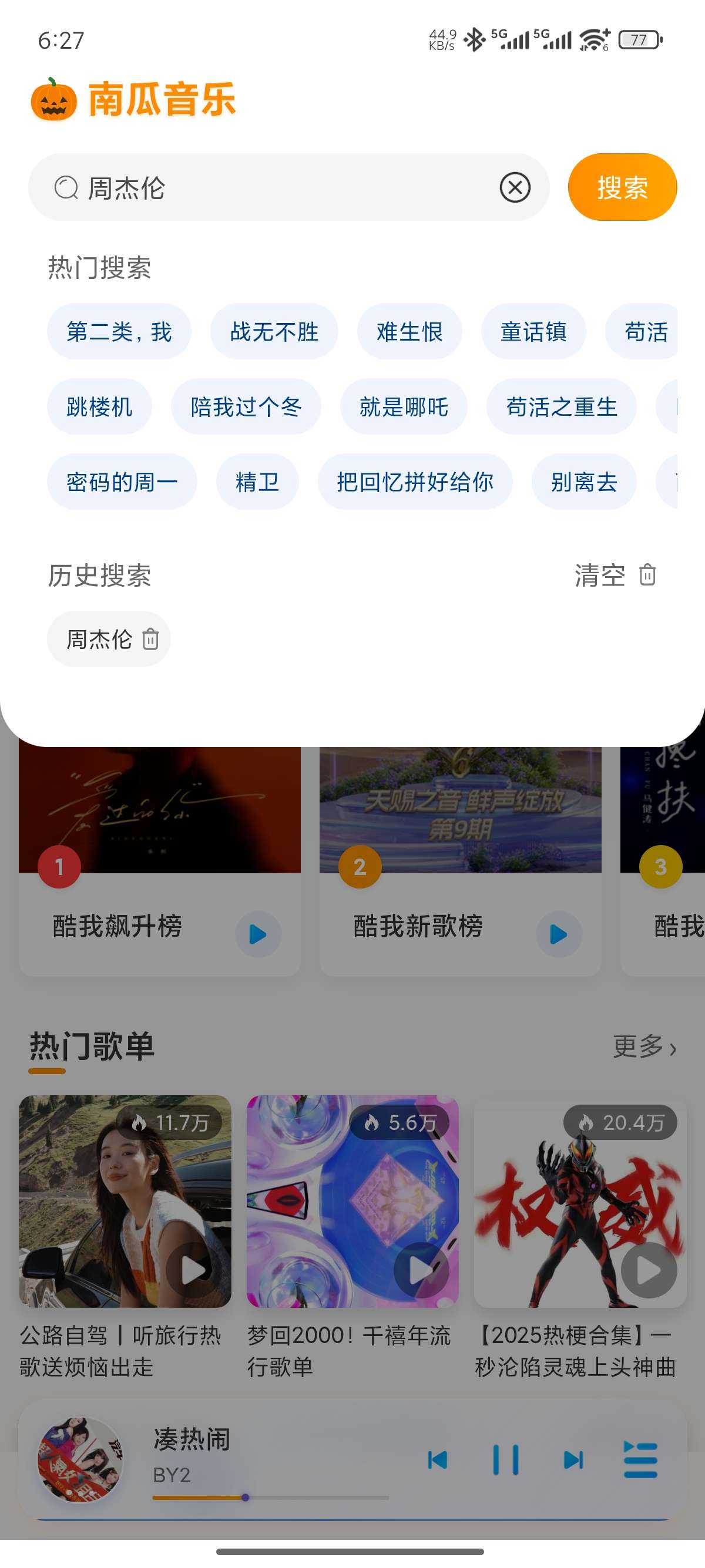The image size is (705, 1568).
Task: Open the playlist queue icon
Action: [x=640, y=1460]
